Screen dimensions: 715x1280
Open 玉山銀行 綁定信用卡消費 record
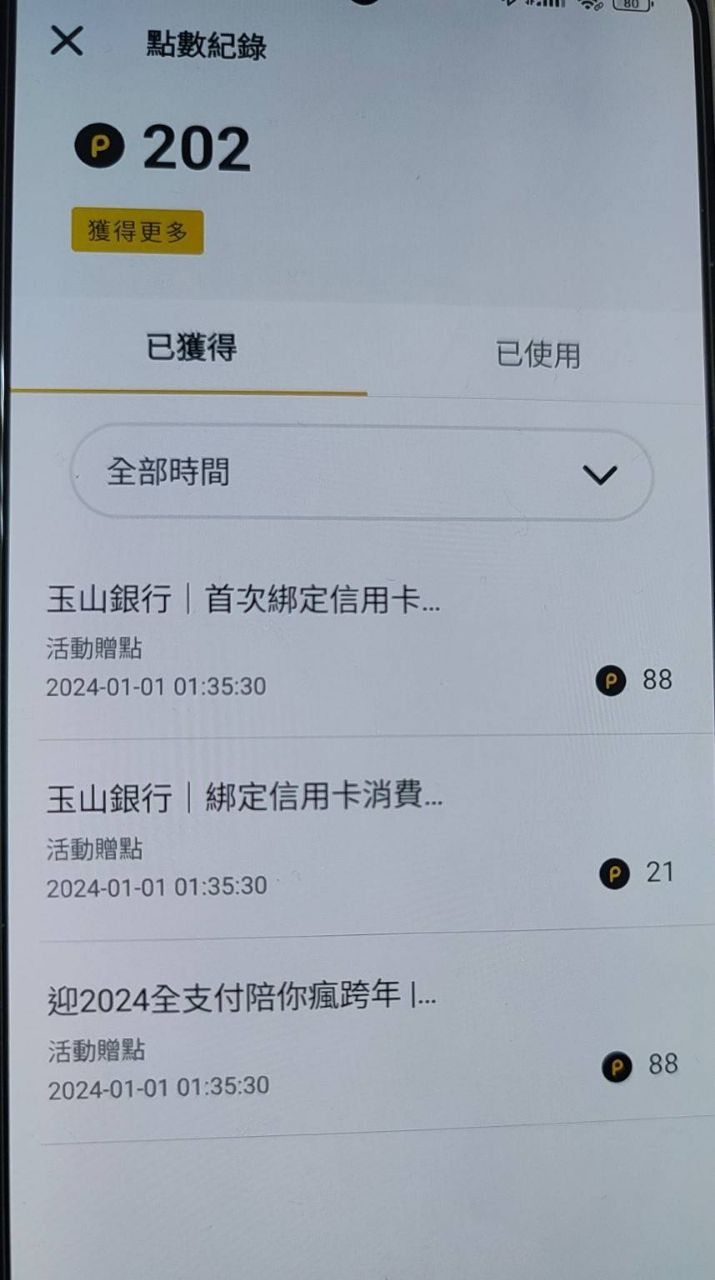point(357,840)
